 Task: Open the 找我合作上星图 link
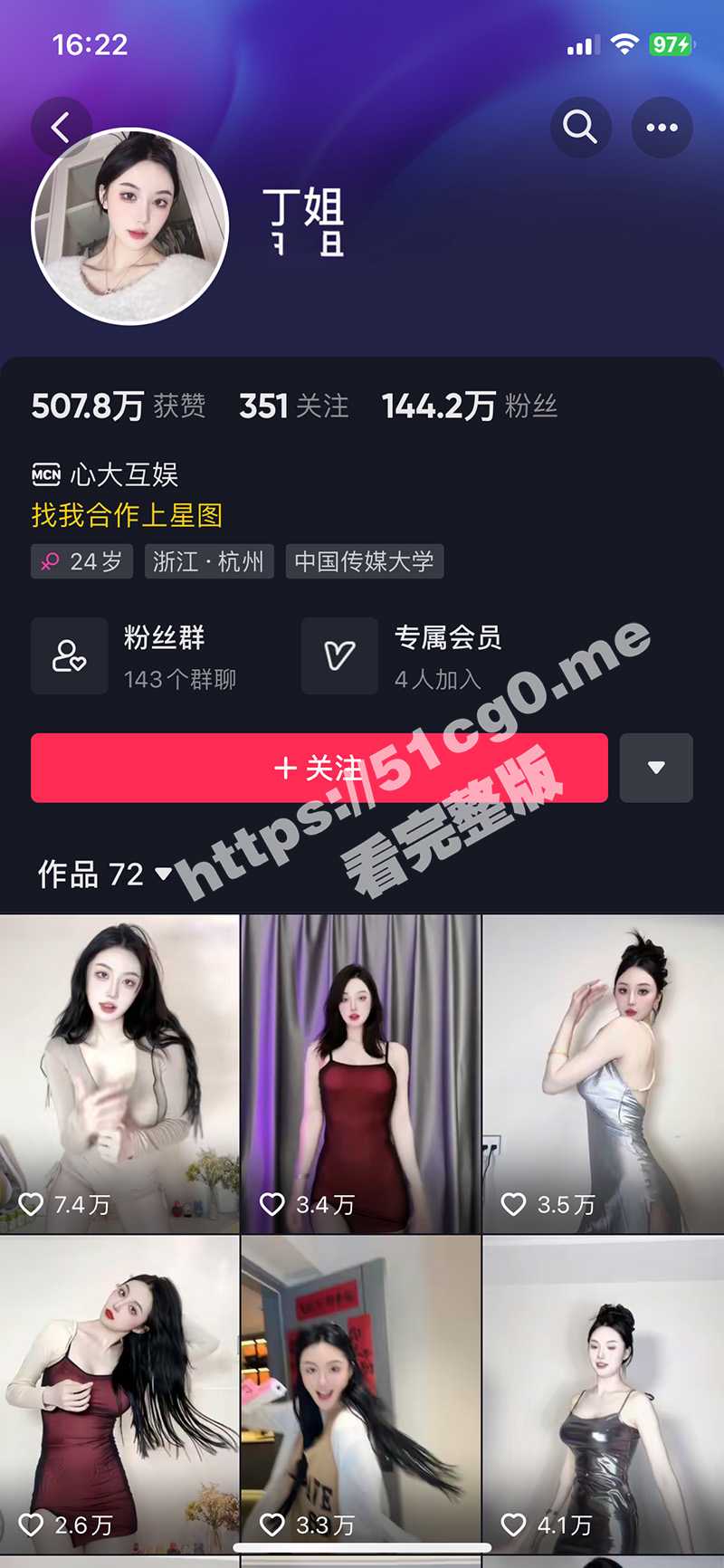[127, 515]
